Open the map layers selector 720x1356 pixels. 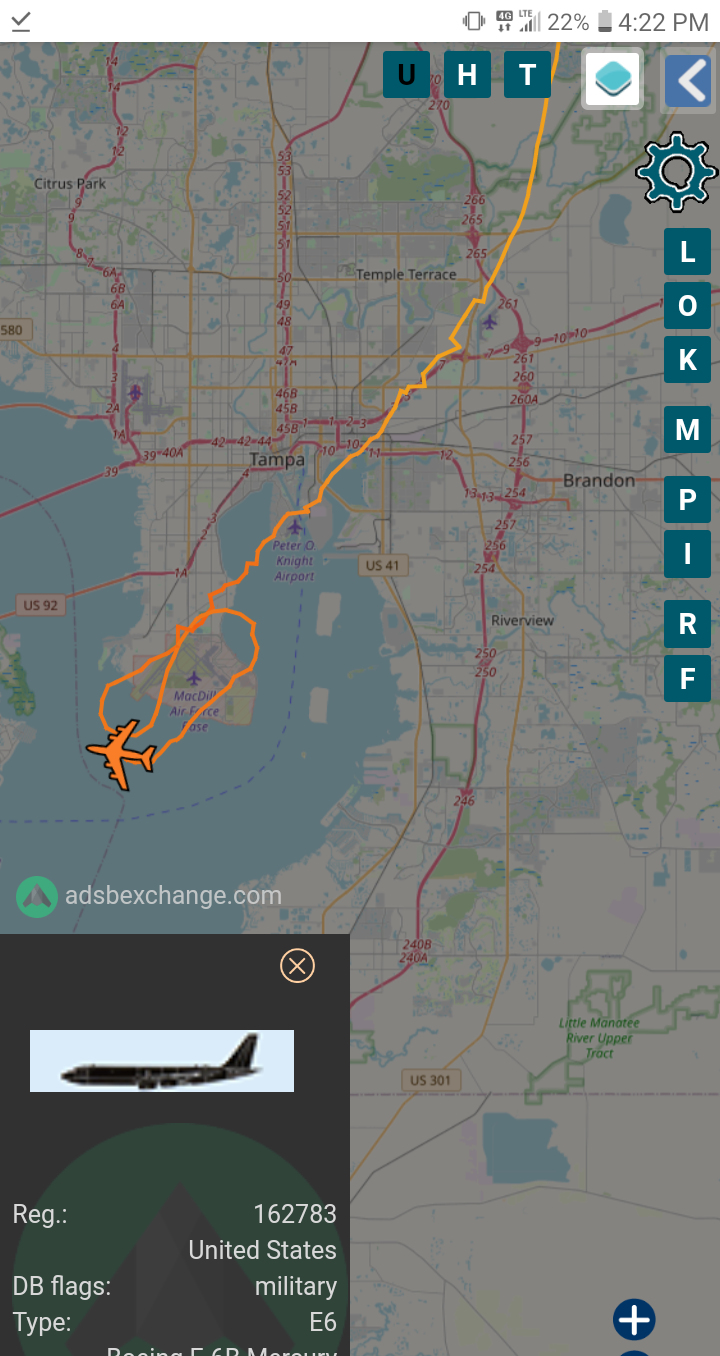coord(612,78)
